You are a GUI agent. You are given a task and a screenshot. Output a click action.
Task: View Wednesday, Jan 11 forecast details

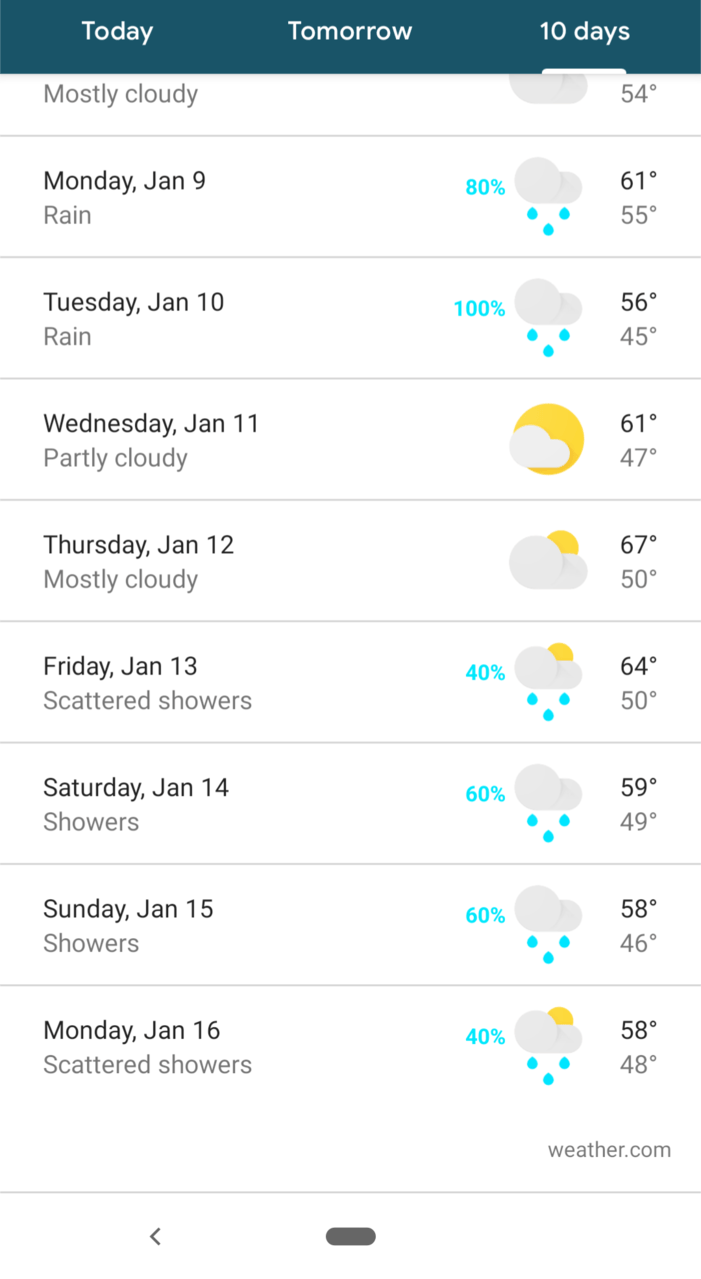[350, 440]
